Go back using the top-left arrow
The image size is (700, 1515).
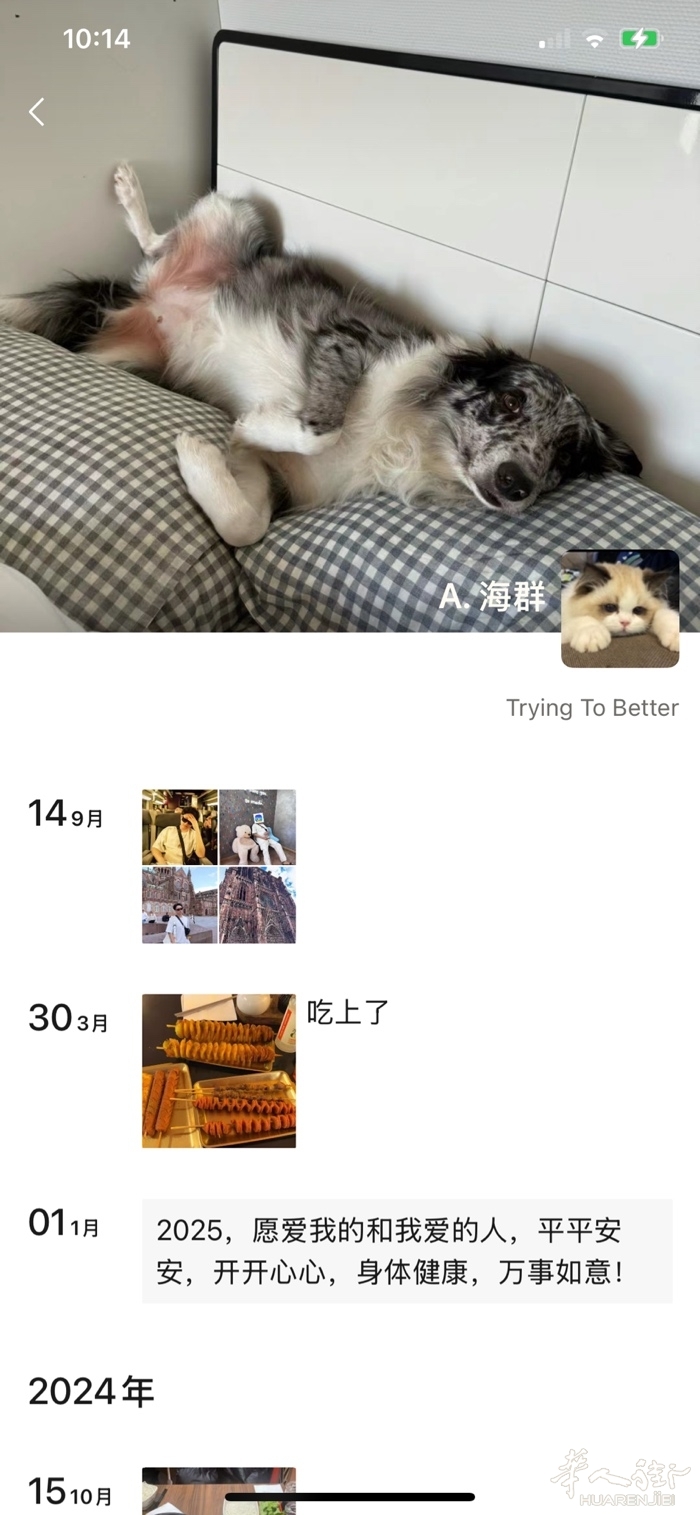(x=37, y=112)
